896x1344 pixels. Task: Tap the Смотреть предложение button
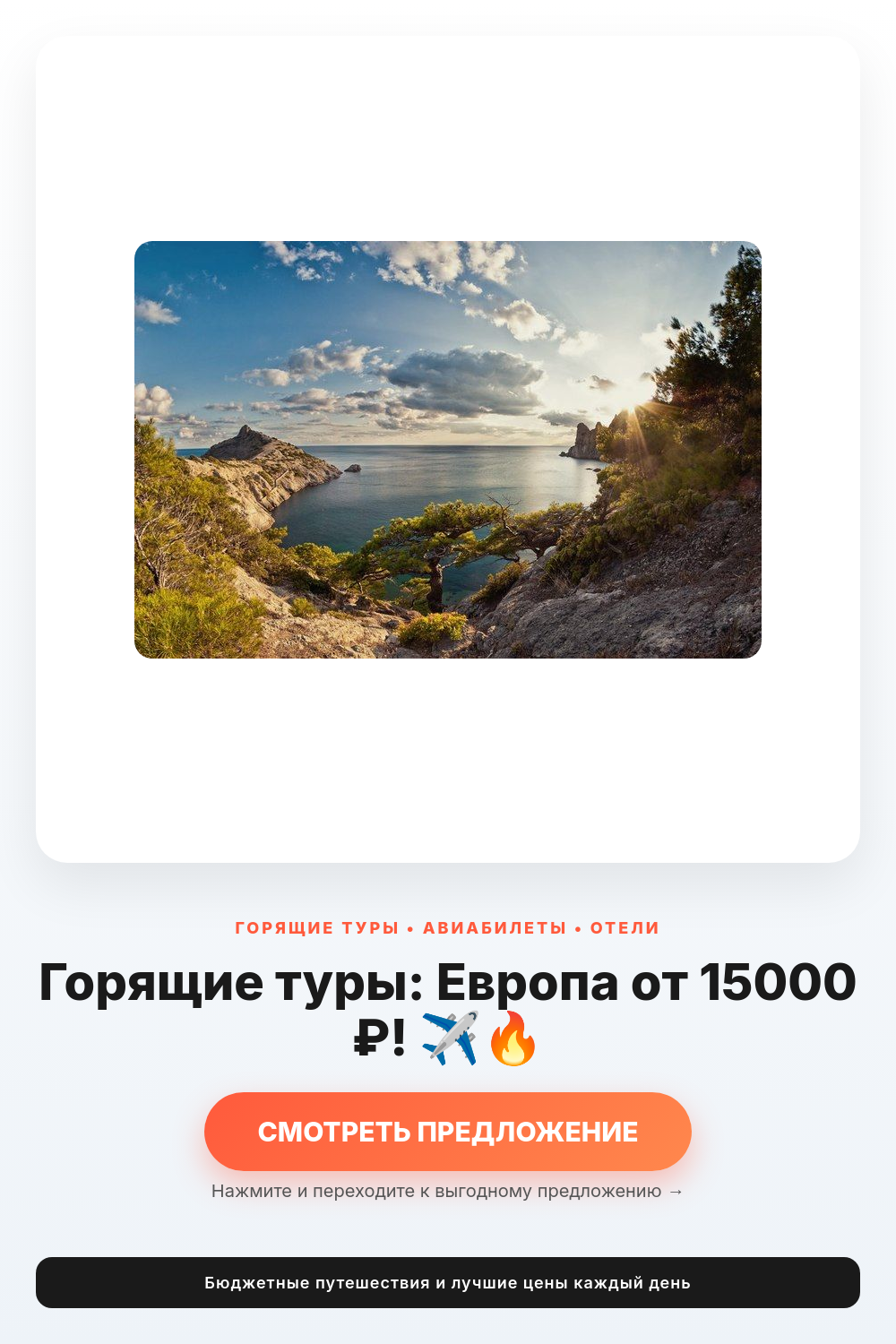(448, 1132)
